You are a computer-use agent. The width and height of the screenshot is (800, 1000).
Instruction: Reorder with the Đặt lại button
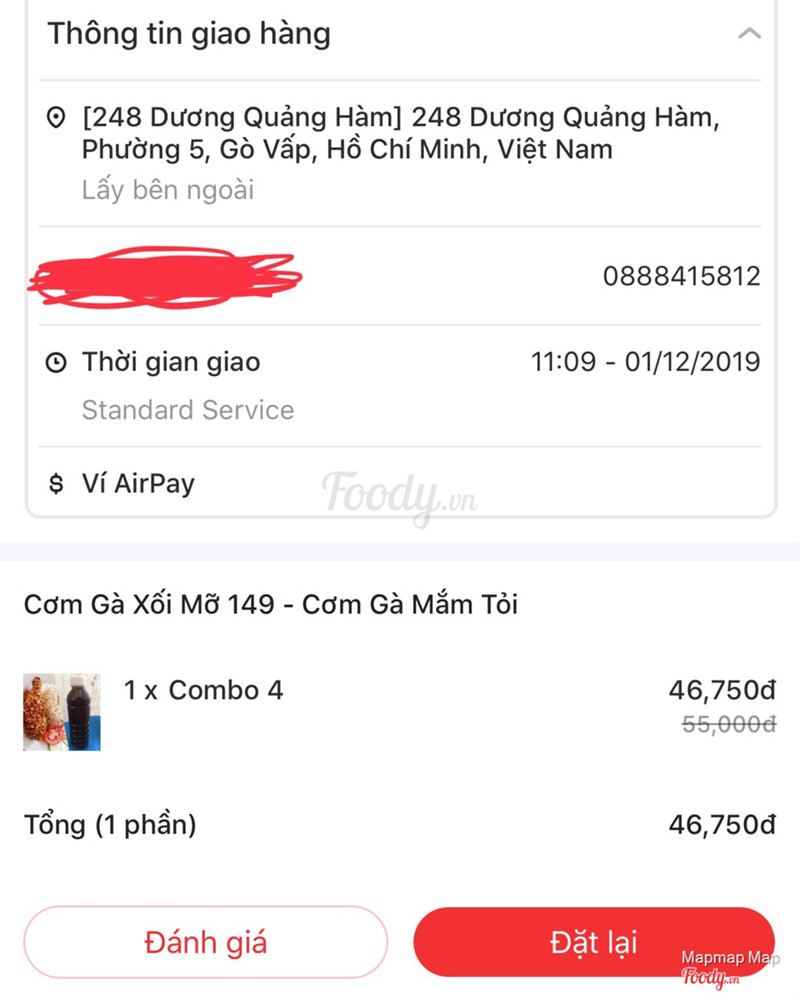click(594, 942)
